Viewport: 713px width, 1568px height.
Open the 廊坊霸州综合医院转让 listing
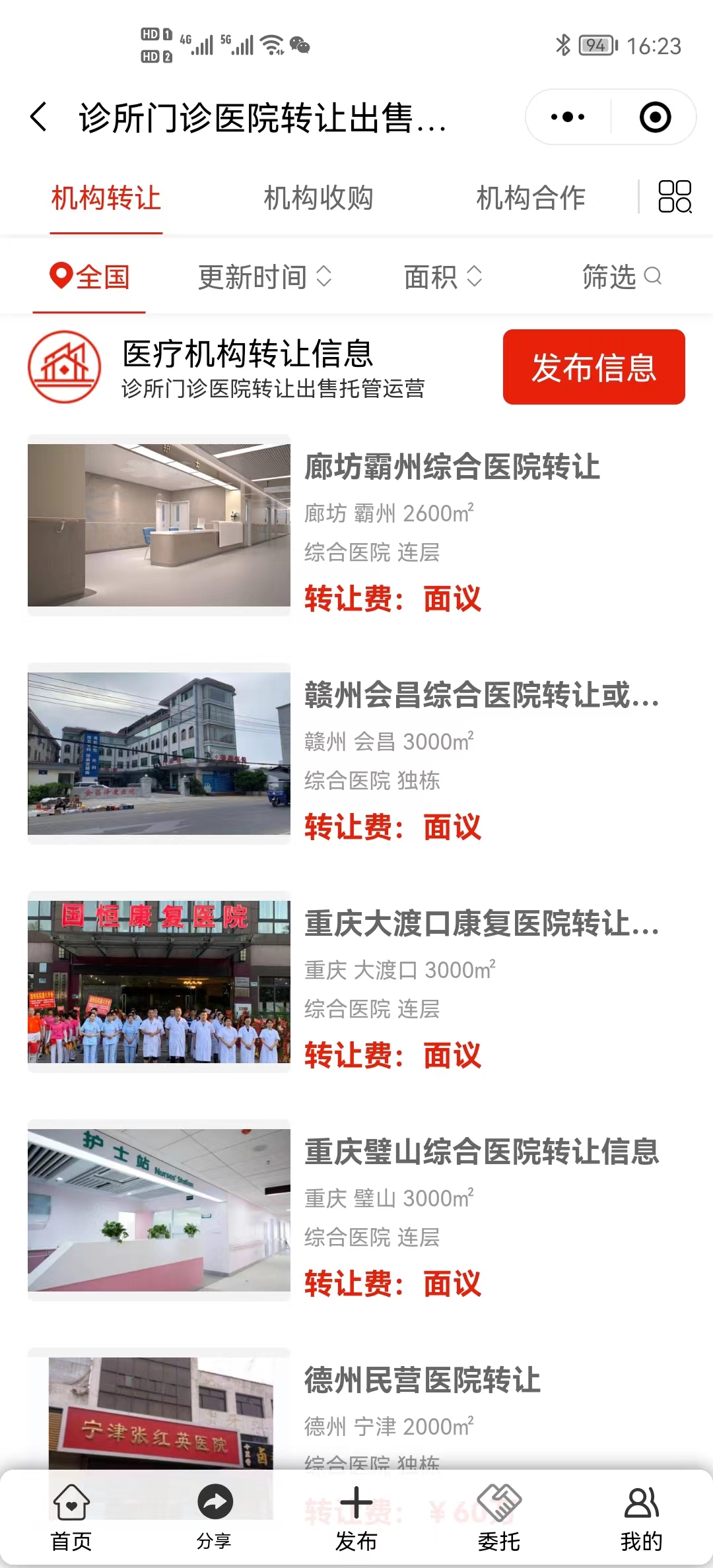pos(452,467)
